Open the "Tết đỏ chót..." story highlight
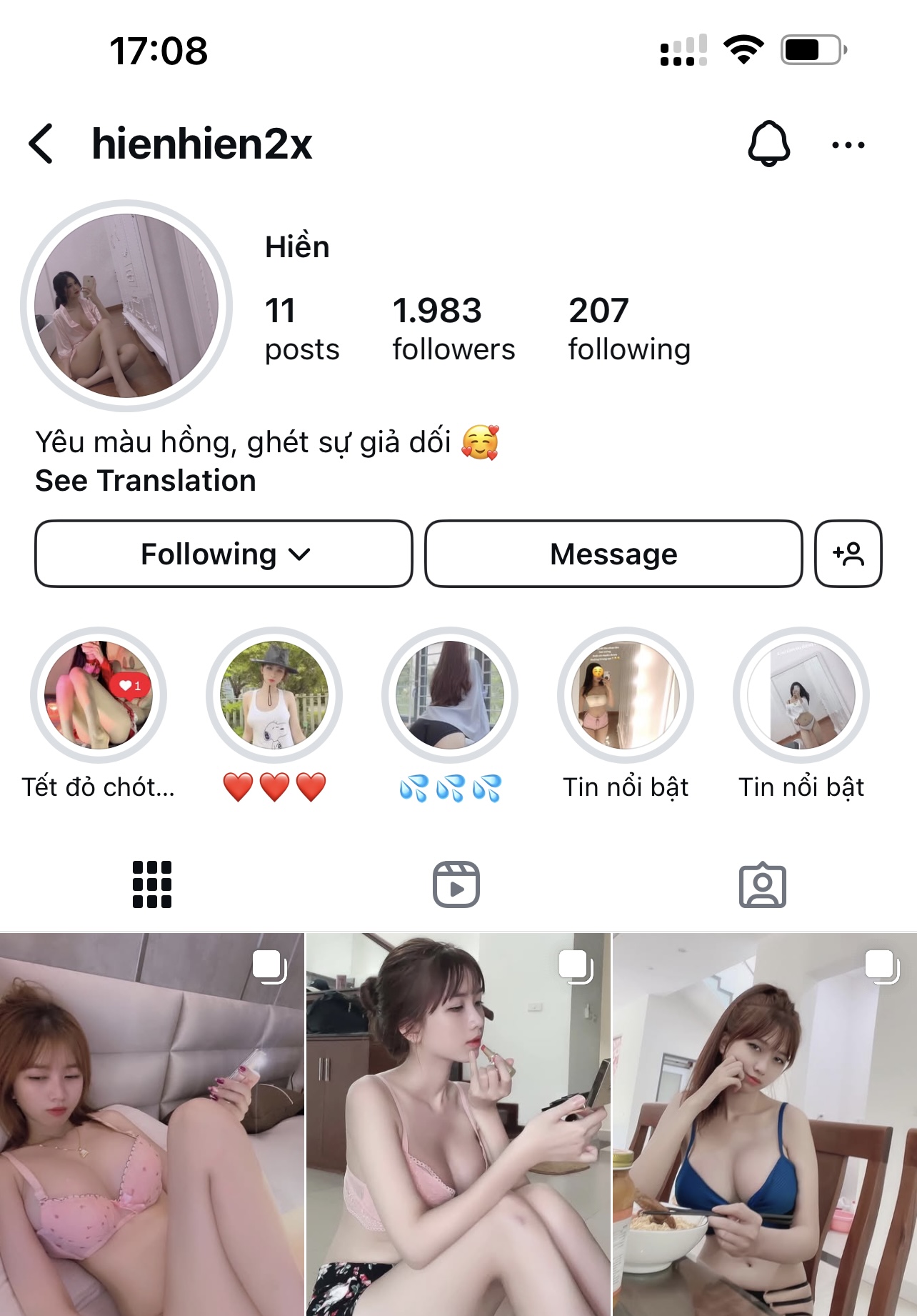The height and width of the screenshot is (1316, 917). coord(99,695)
